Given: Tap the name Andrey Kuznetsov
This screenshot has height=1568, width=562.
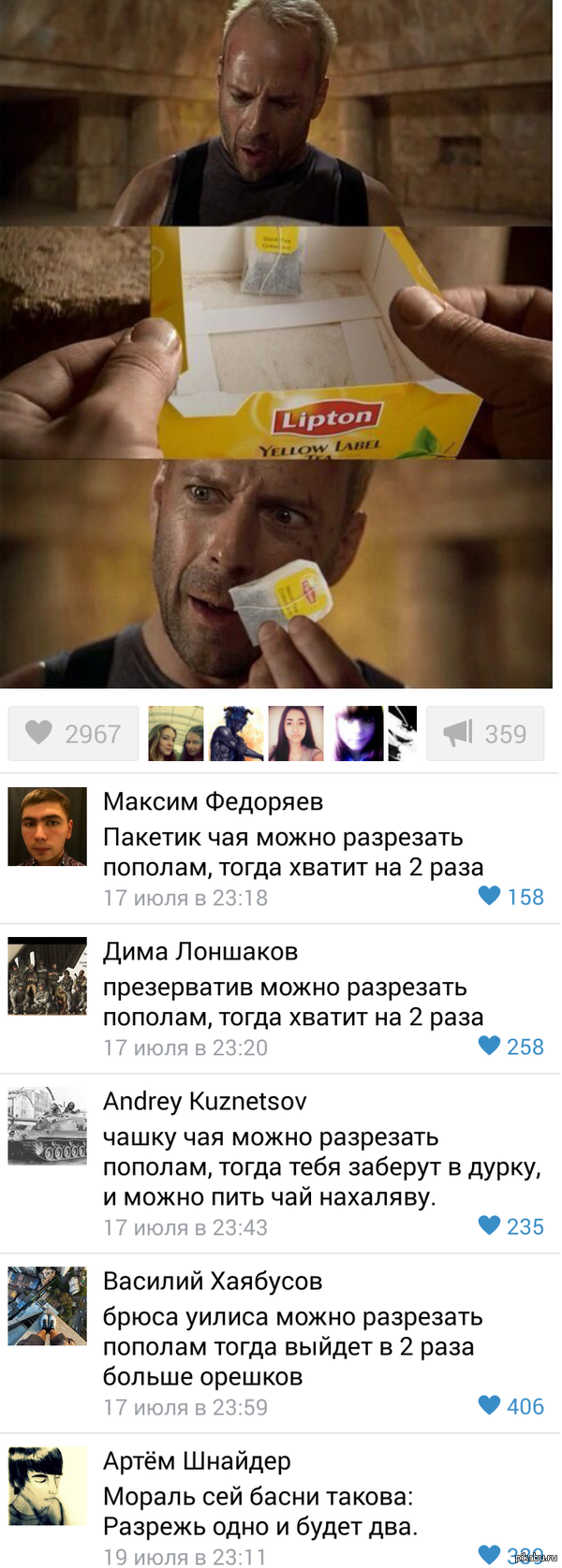Looking at the screenshot, I should pyautogui.click(x=204, y=1101).
